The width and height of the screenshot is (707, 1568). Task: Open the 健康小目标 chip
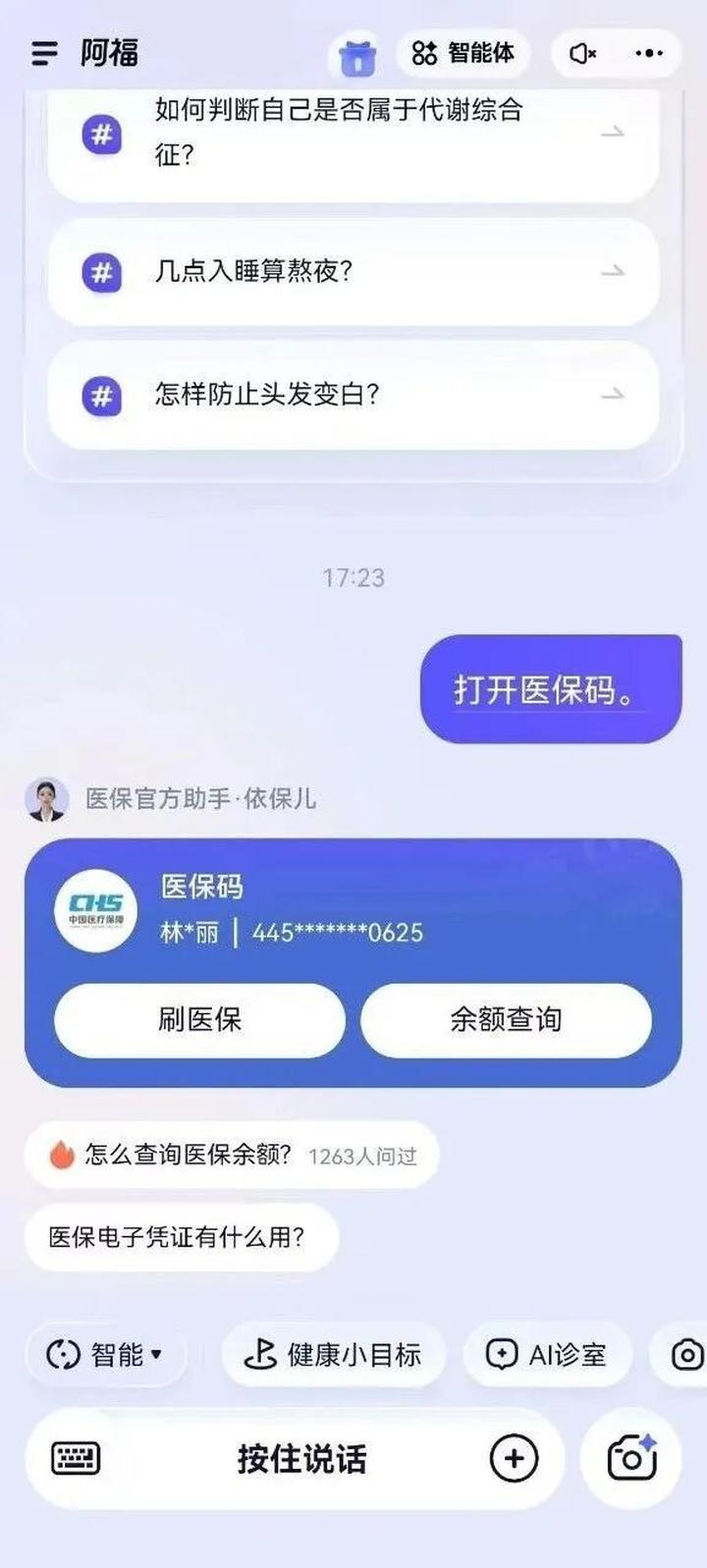[x=334, y=1355]
